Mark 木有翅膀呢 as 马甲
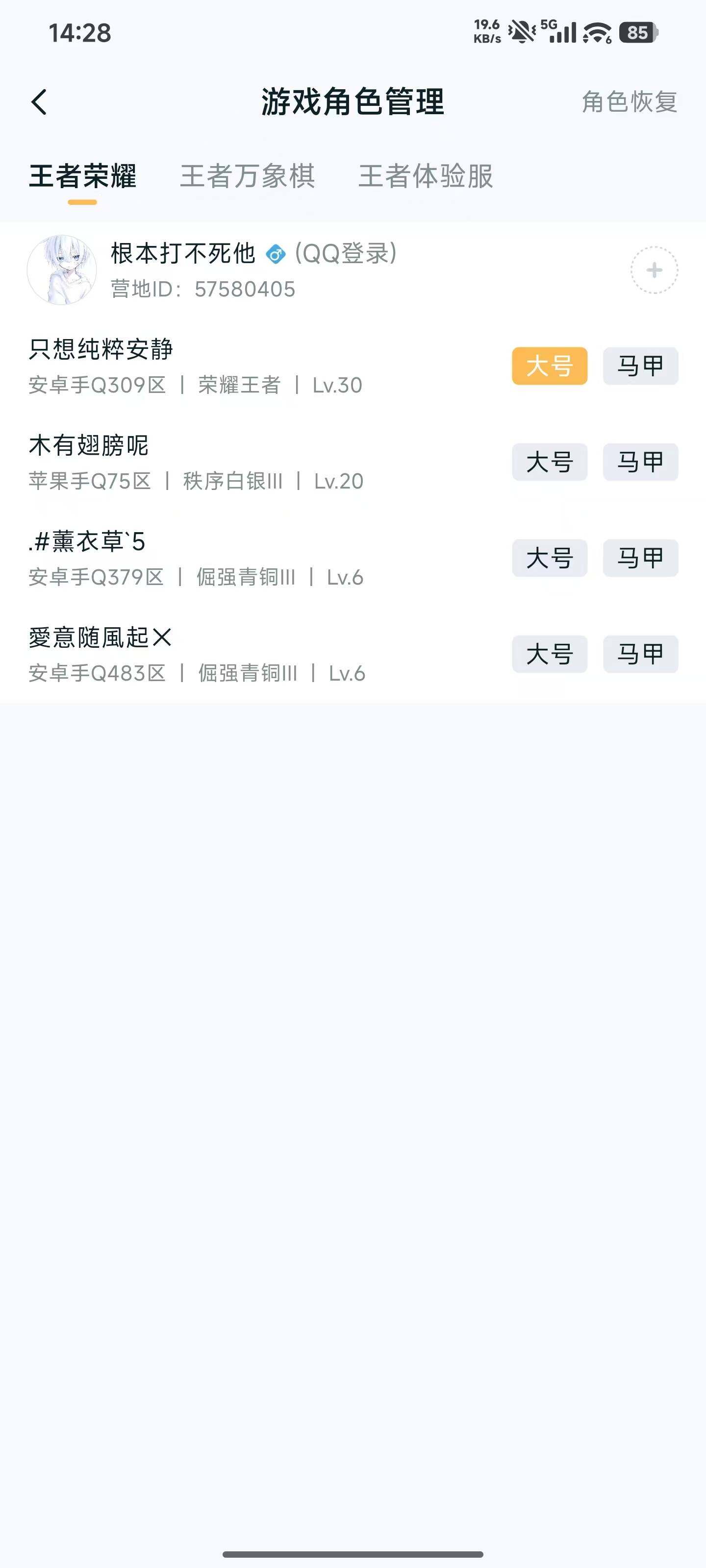Image resolution: width=706 pixels, height=1568 pixels. (640, 463)
